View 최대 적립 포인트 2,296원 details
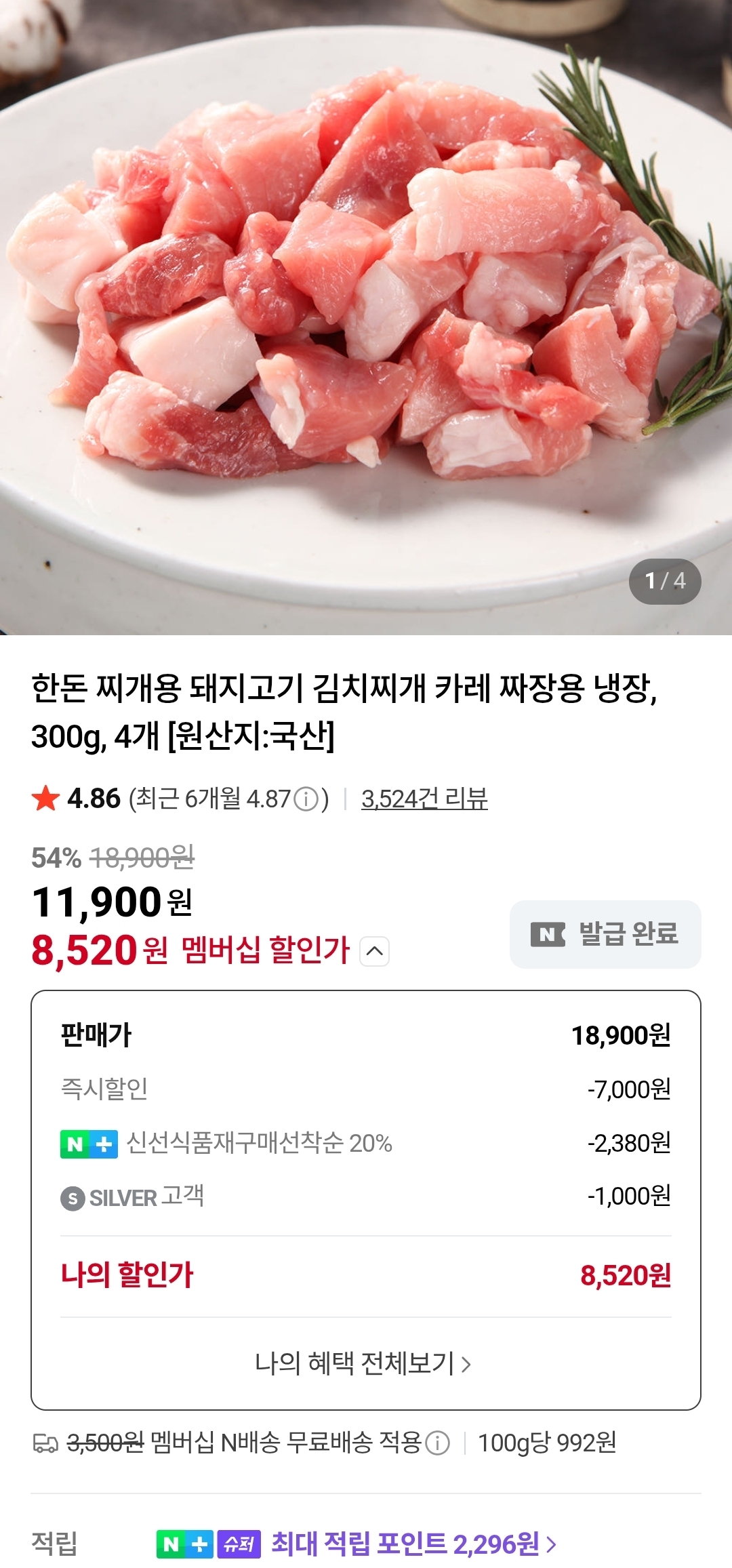 [x=413, y=1544]
